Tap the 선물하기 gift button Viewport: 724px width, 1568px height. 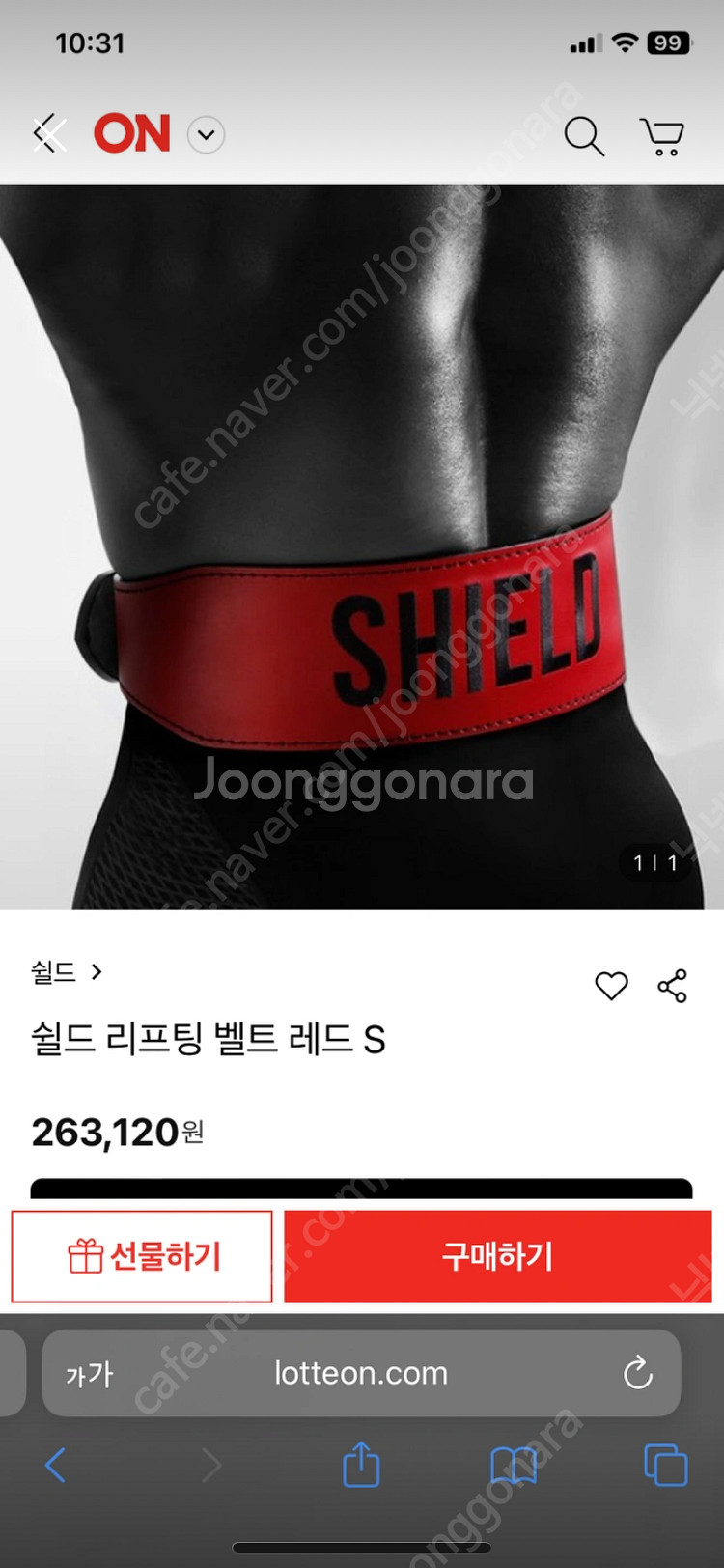pyautogui.click(x=143, y=1256)
